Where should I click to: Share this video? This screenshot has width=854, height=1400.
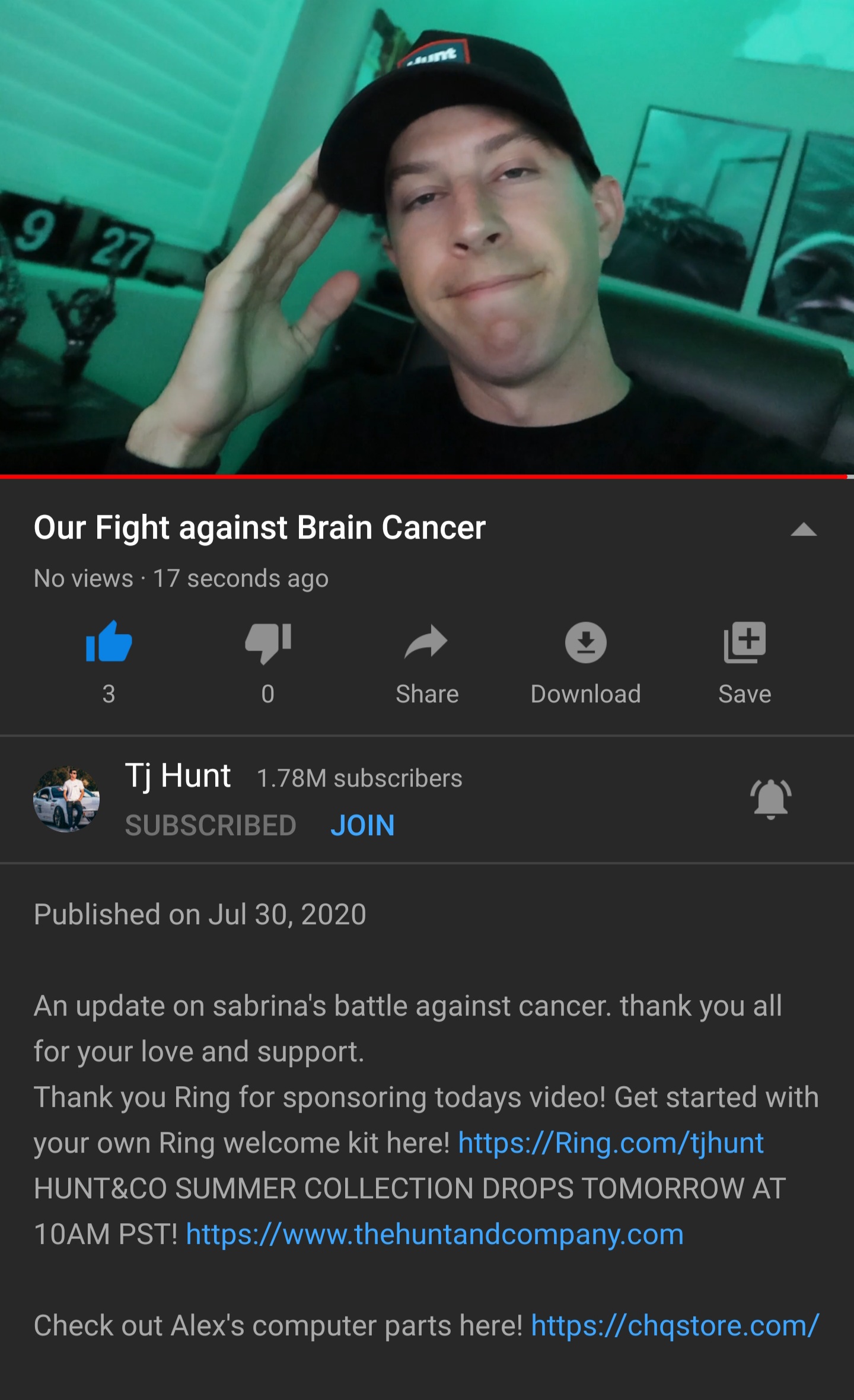[426, 643]
